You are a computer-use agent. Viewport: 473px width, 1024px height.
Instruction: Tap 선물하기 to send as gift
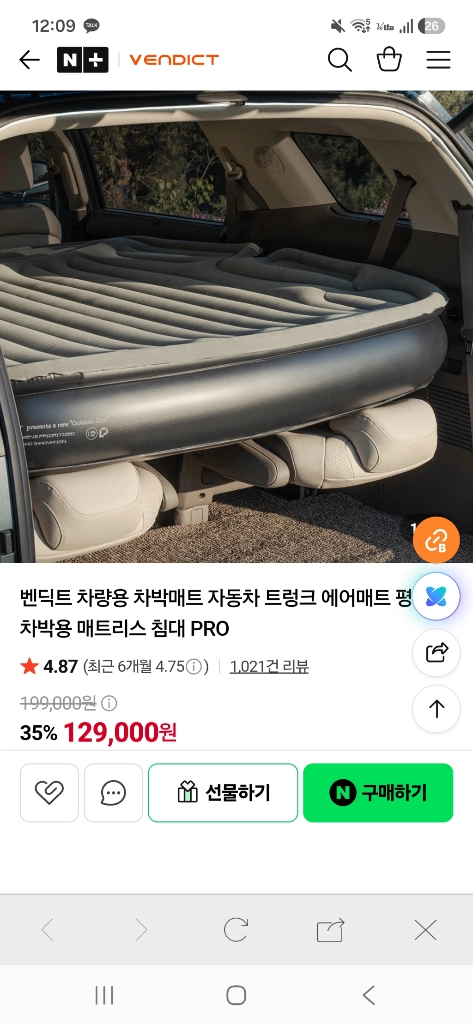pos(223,793)
